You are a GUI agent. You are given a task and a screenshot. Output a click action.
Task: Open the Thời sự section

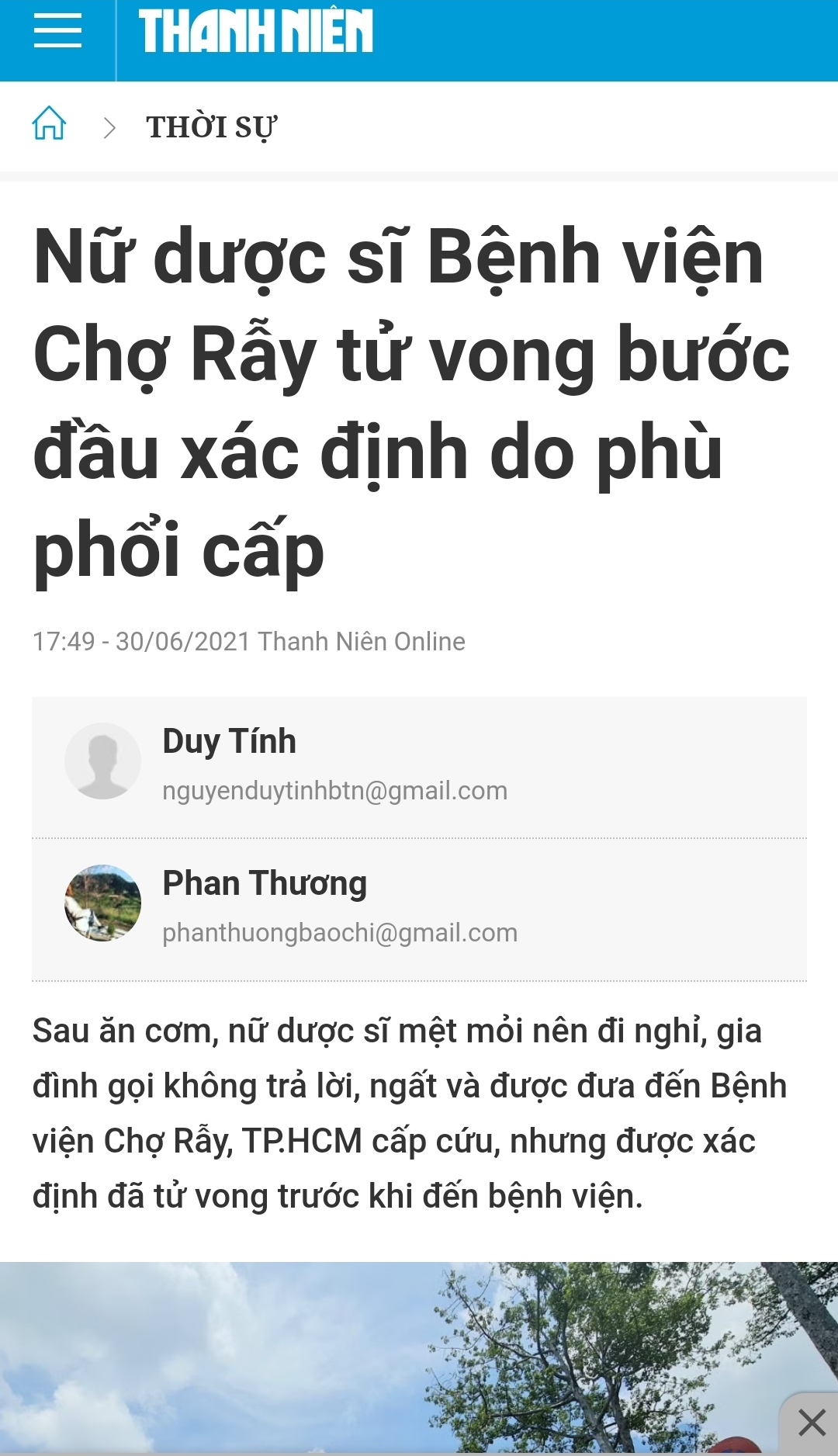click(211, 127)
